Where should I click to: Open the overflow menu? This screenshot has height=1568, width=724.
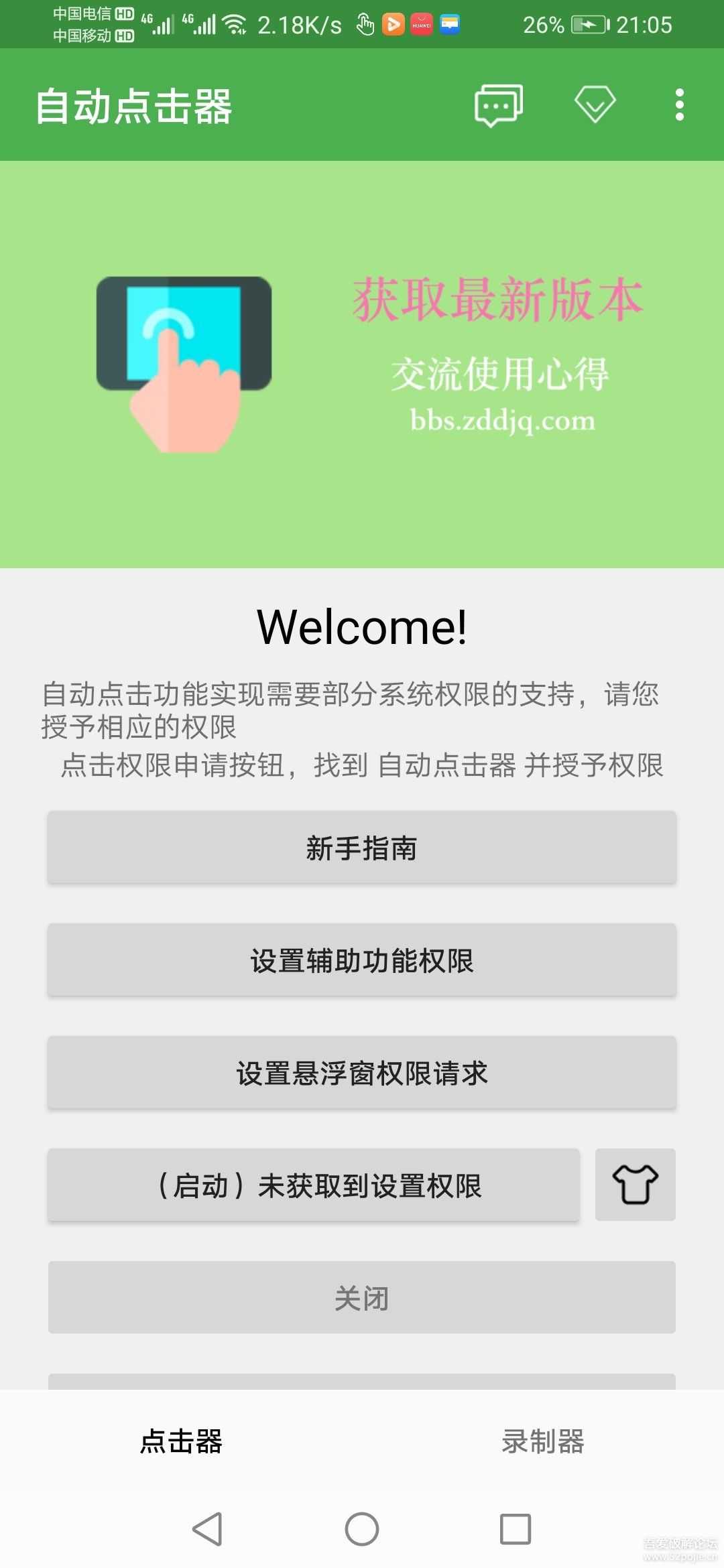679,105
